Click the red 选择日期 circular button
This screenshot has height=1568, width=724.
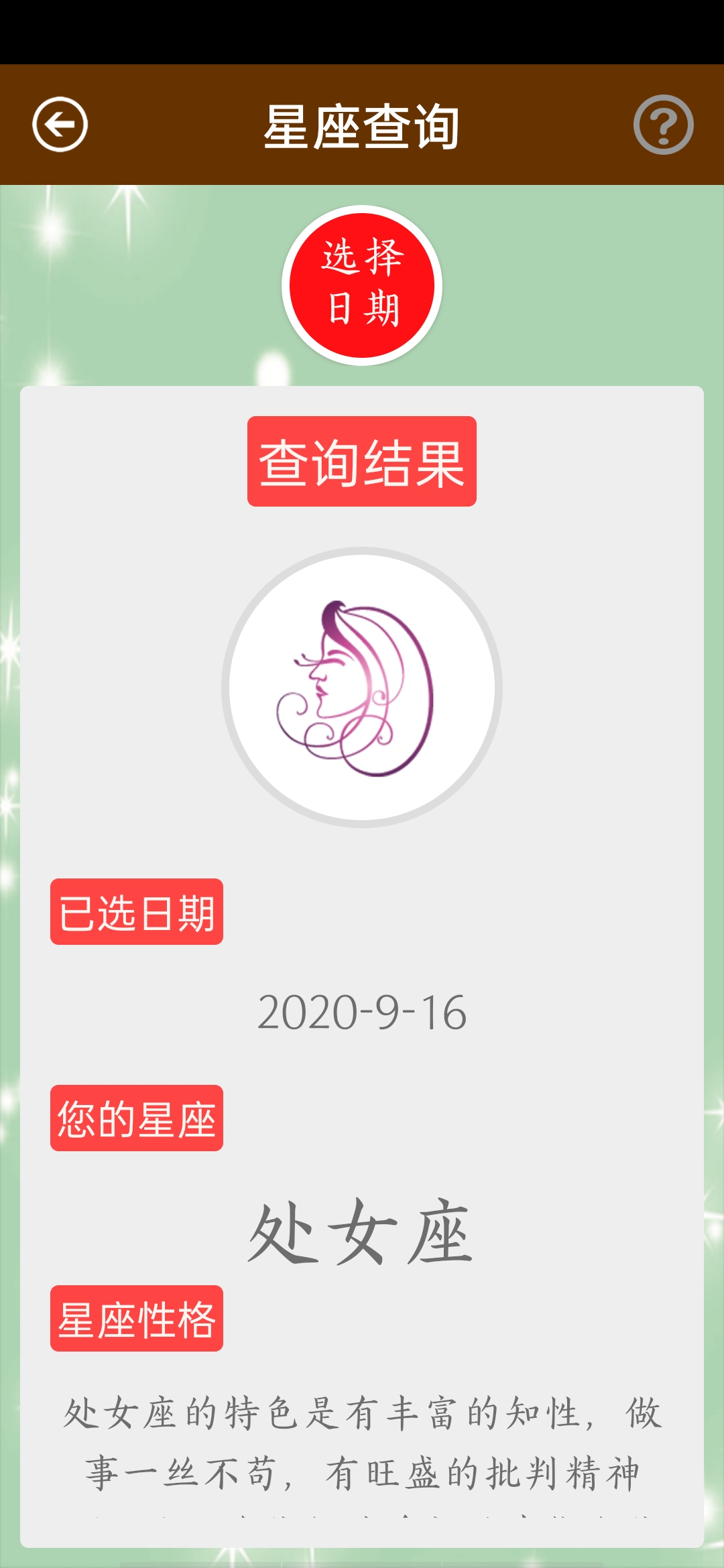click(362, 281)
